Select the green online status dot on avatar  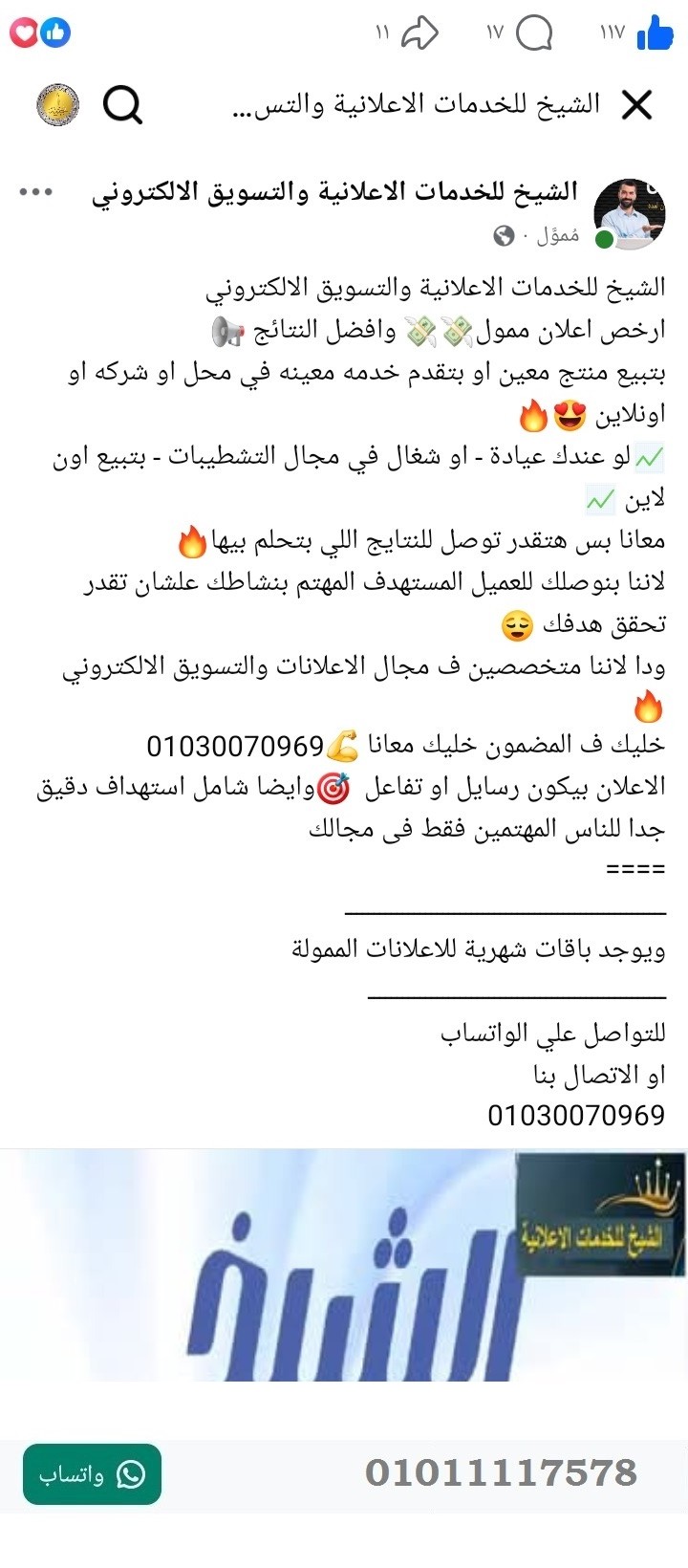tap(603, 238)
